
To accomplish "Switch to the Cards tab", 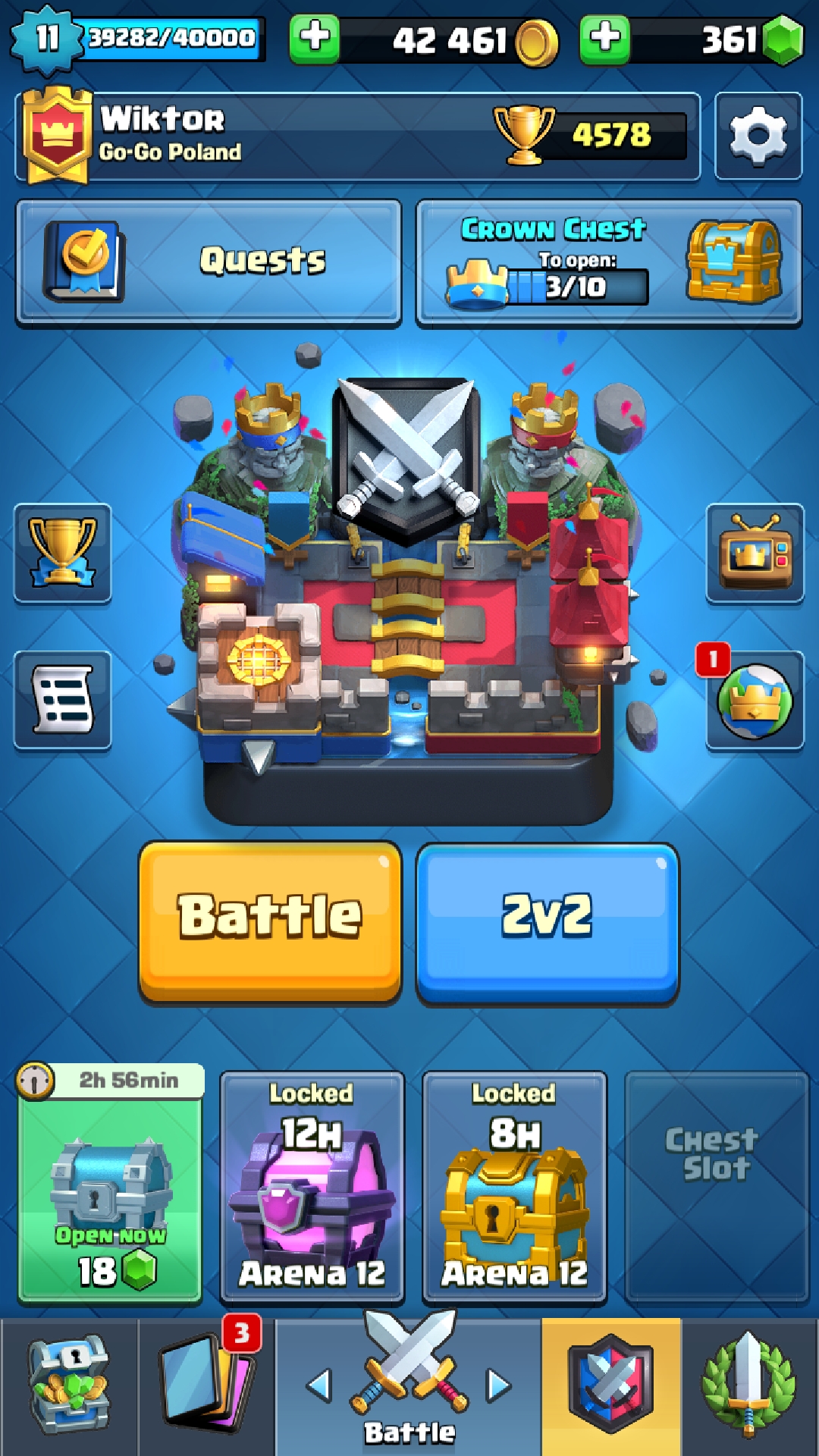I will click(206, 1386).
